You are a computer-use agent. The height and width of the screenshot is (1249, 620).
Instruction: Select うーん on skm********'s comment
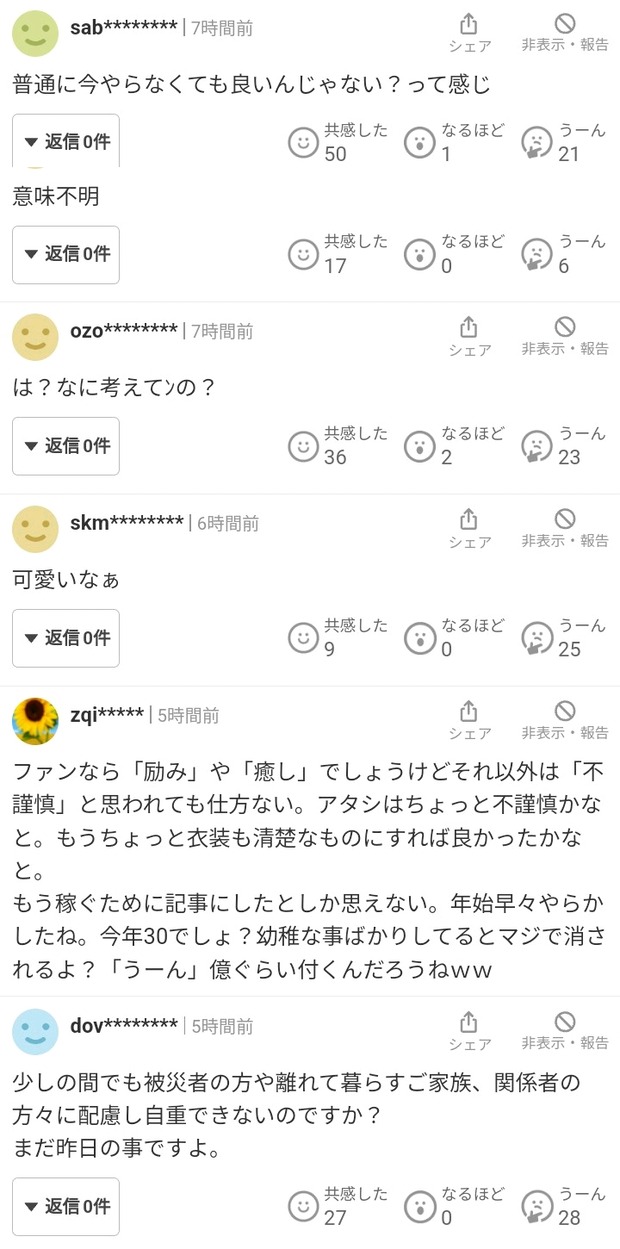pyautogui.click(x=537, y=638)
